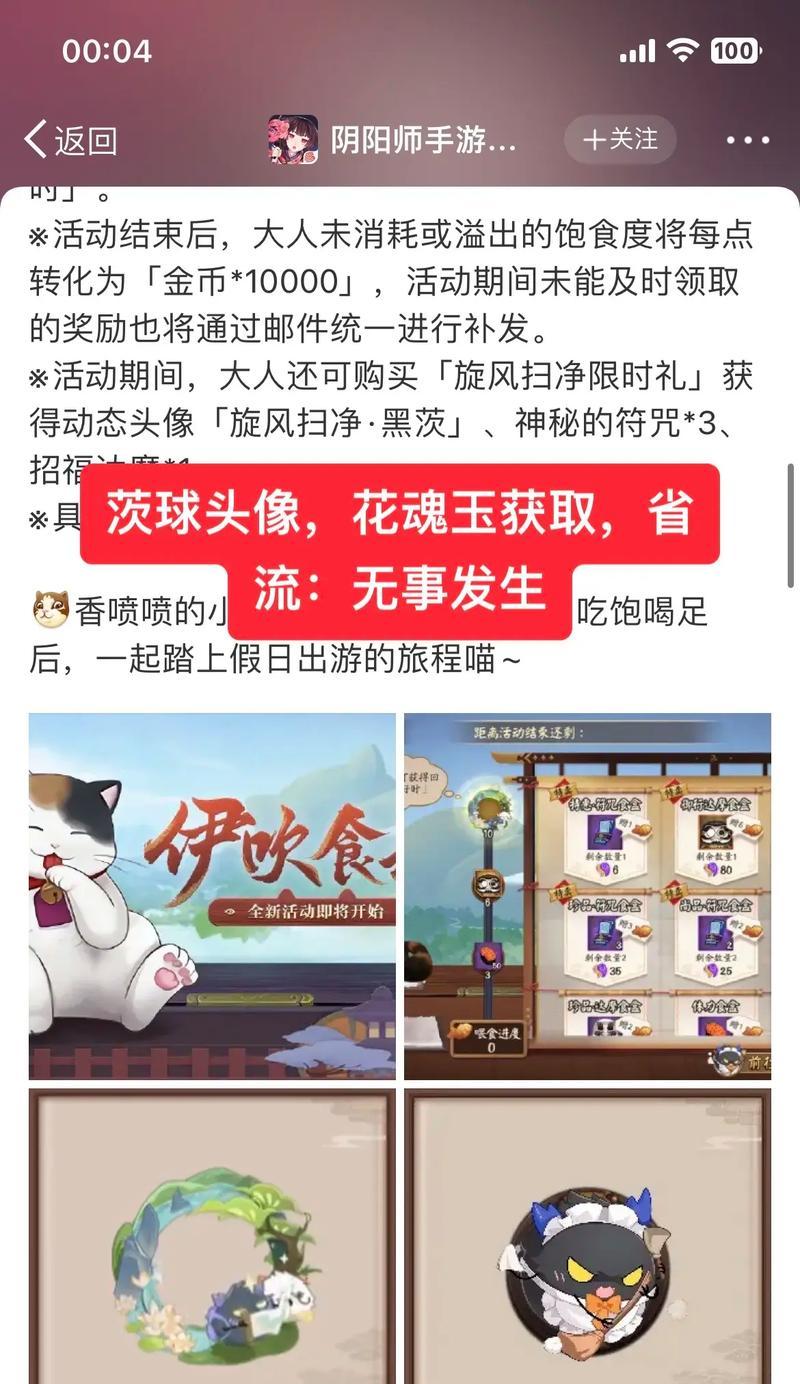Viewport: 800px width, 1384px height.
Task: Open the black cat maid avatar image
Action: (x=587, y=1236)
